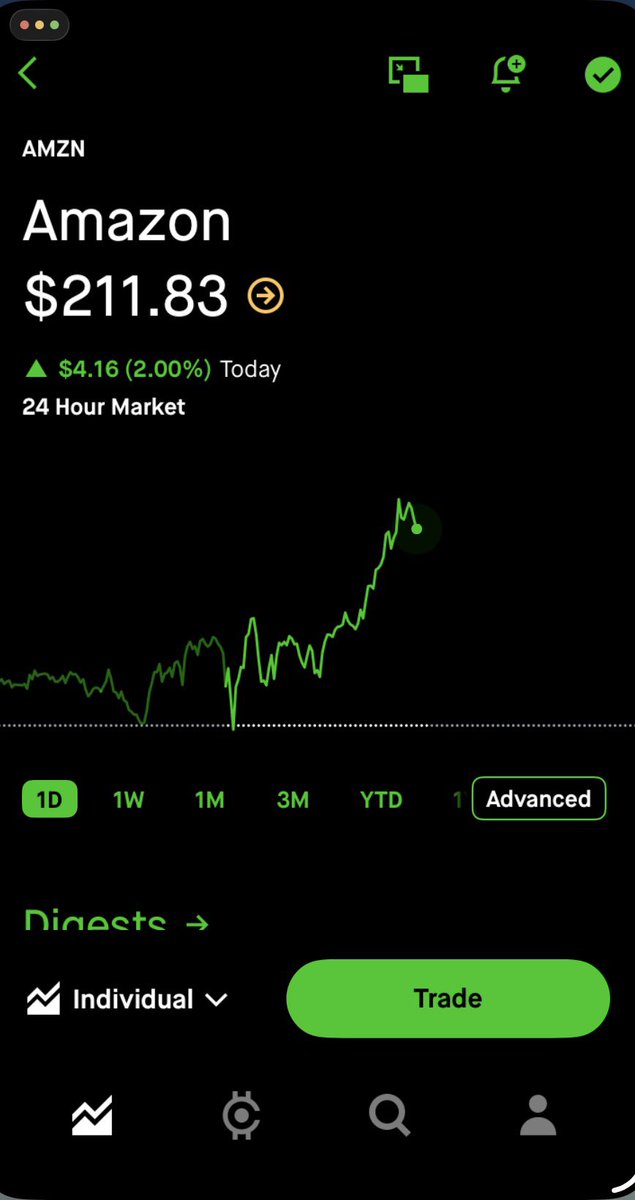Add a price alert with the bell
Image resolution: width=635 pixels, height=1200 pixels.
tap(508, 74)
